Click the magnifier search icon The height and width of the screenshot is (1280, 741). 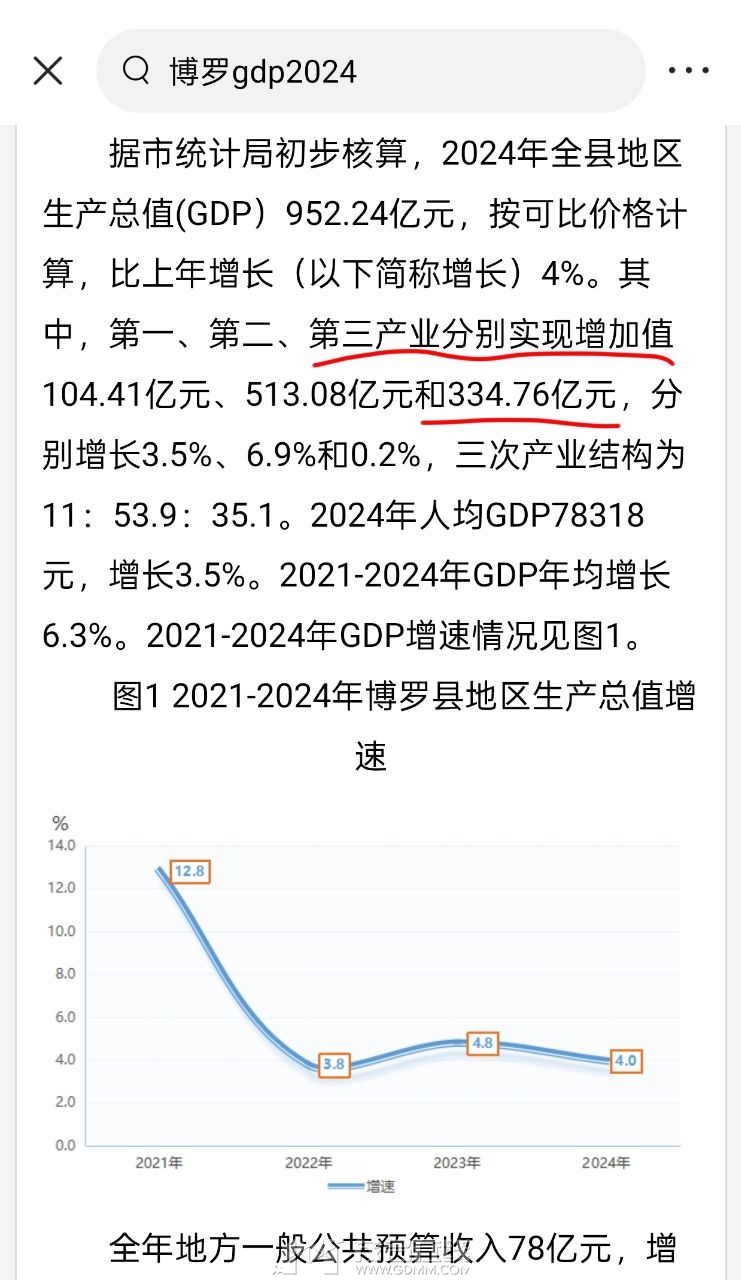[x=135, y=70]
